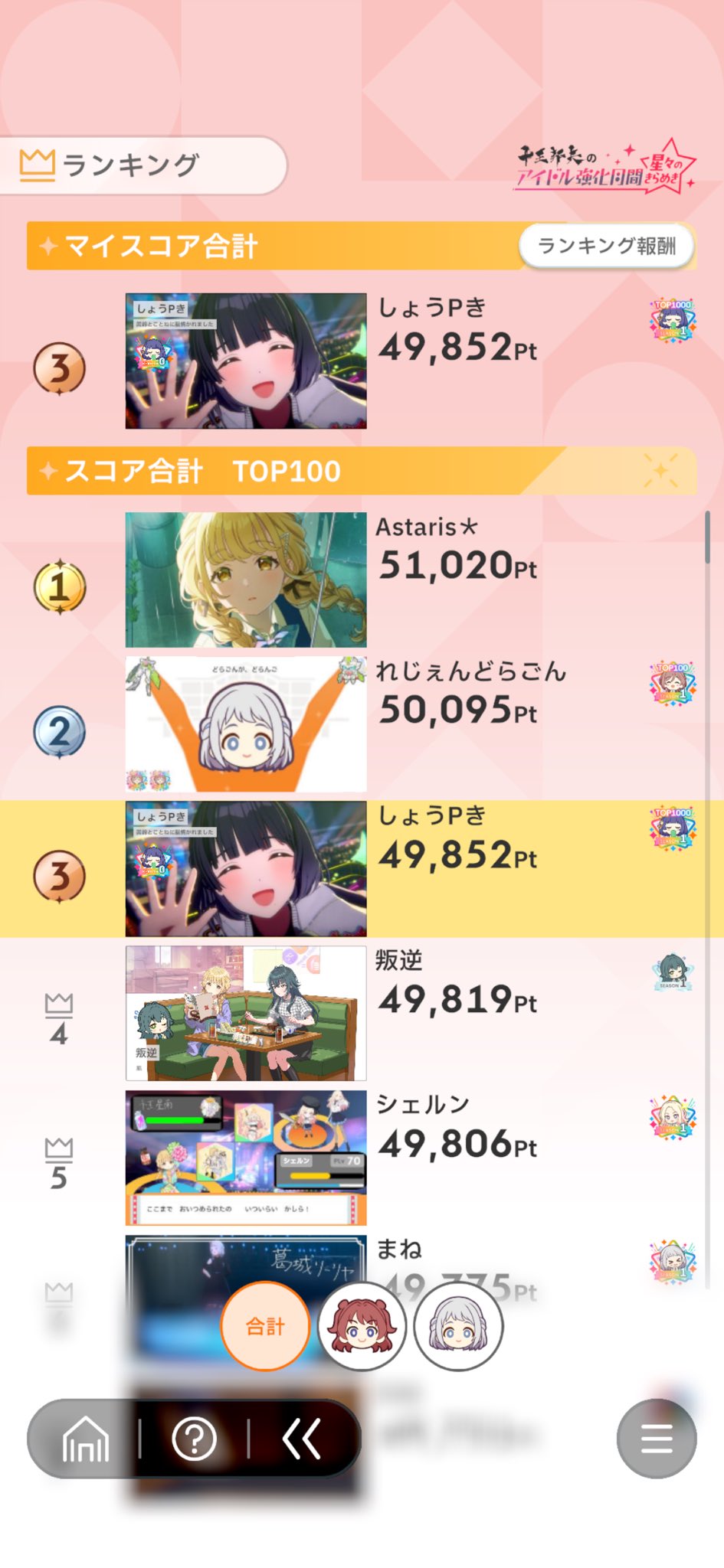Open the hamburger menu button

(x=656, y=1439)
